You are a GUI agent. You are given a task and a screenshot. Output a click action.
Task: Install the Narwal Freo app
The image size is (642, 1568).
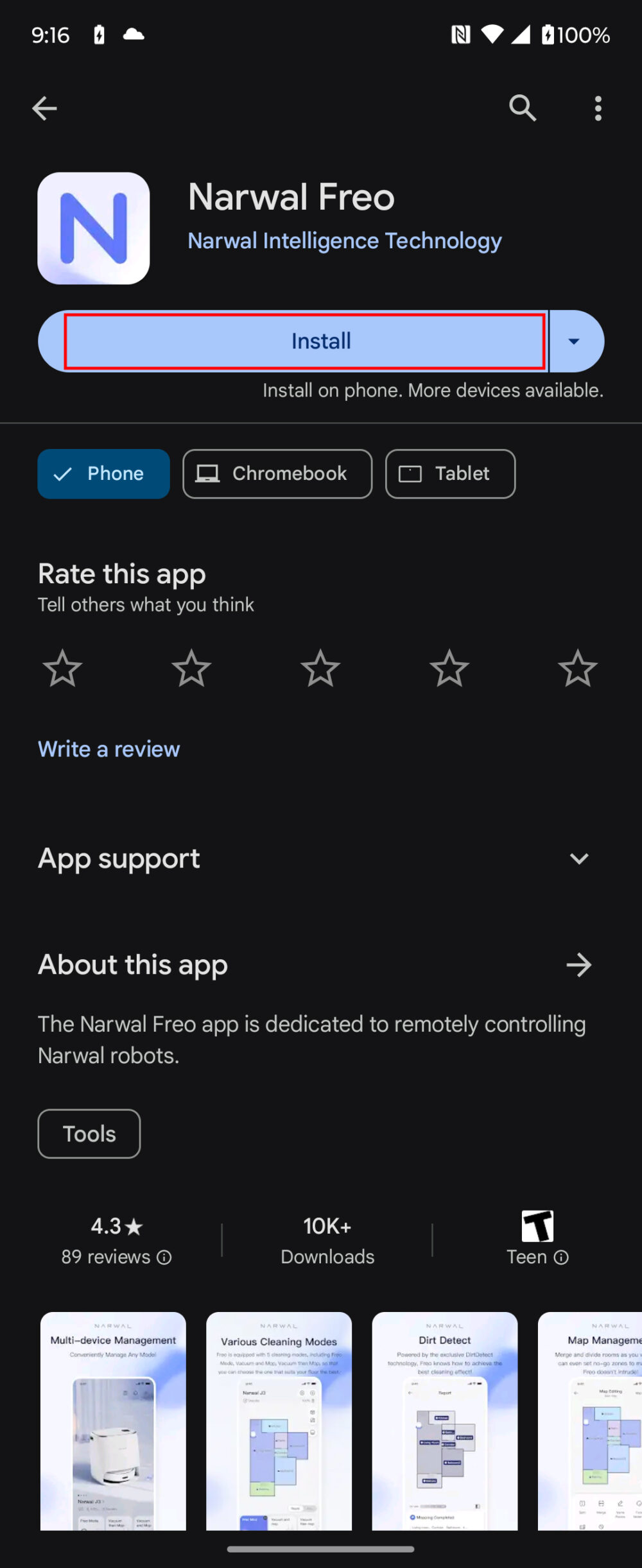click(x=306, y=341)
